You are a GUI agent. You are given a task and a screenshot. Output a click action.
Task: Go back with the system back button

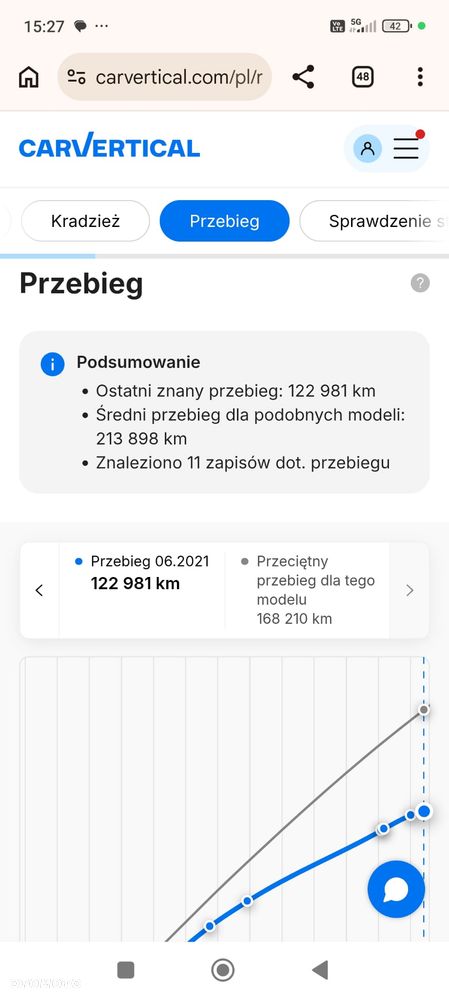(320, 969)
